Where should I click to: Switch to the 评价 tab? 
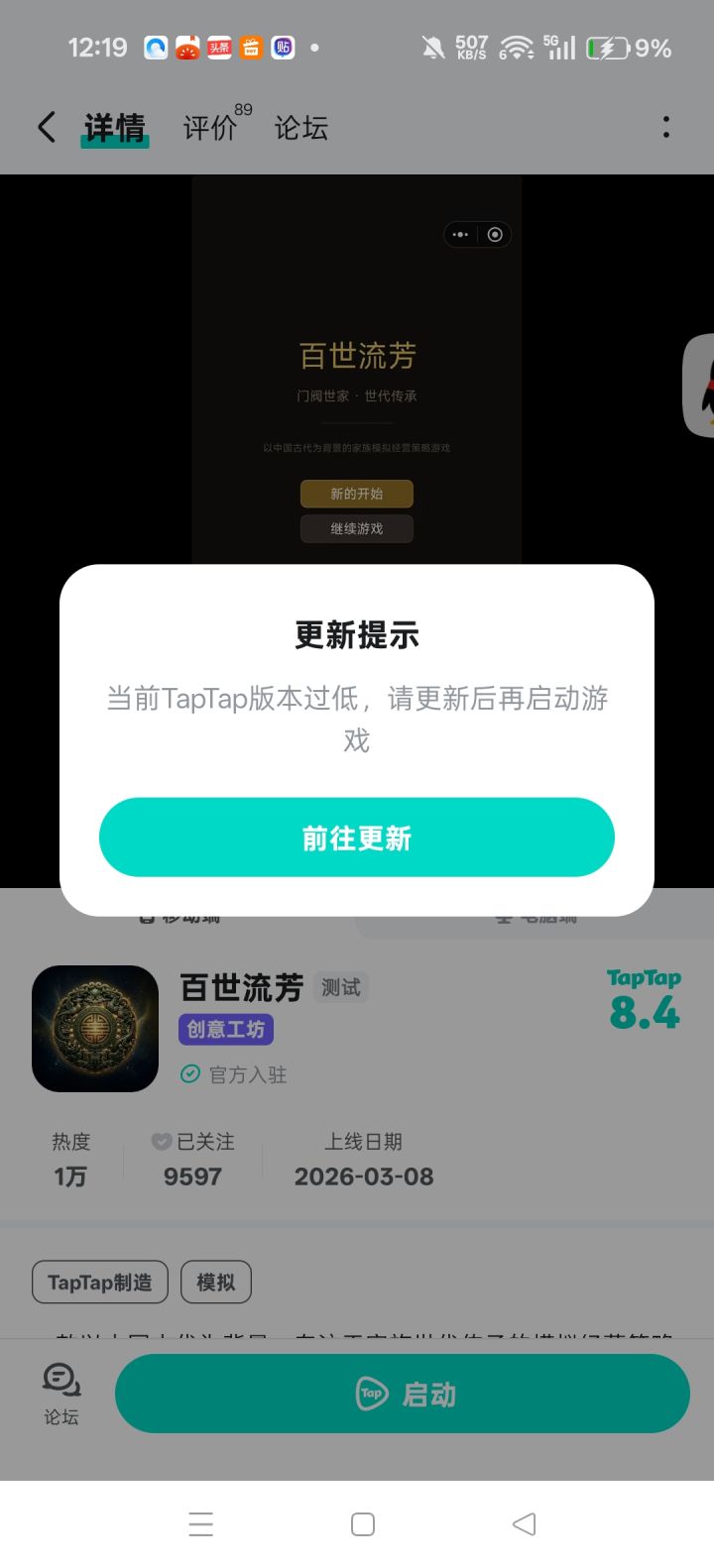[x=208, y=127]
